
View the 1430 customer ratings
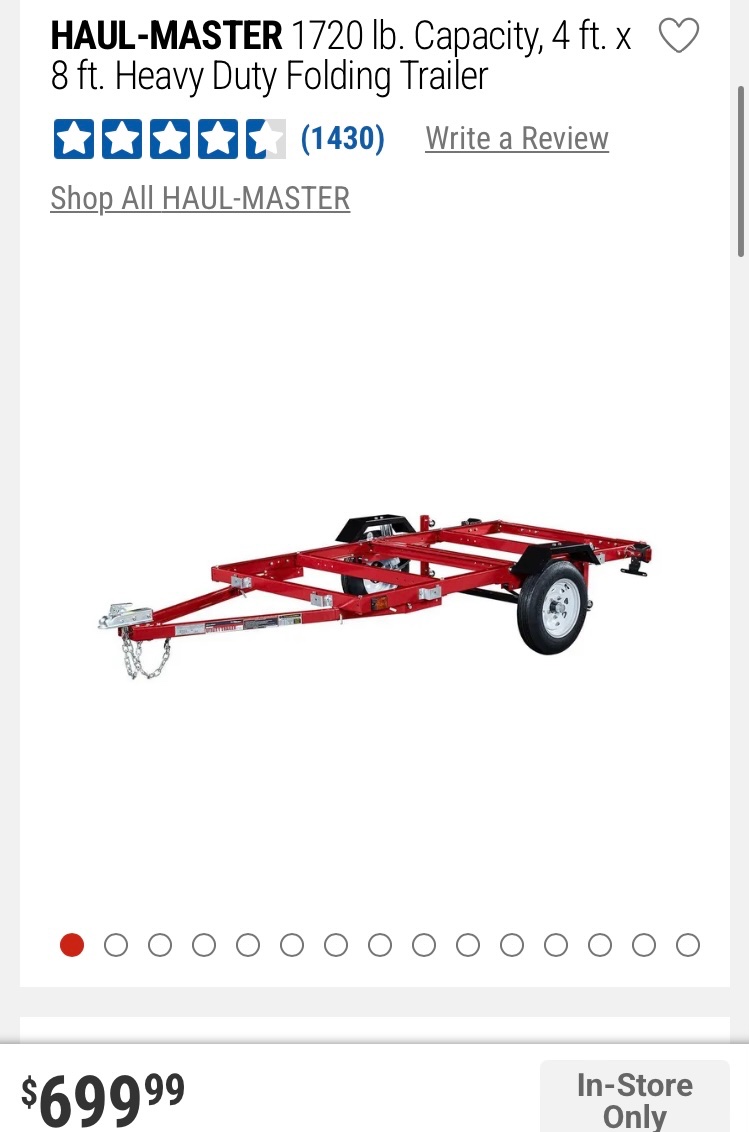tap(342, 138)
